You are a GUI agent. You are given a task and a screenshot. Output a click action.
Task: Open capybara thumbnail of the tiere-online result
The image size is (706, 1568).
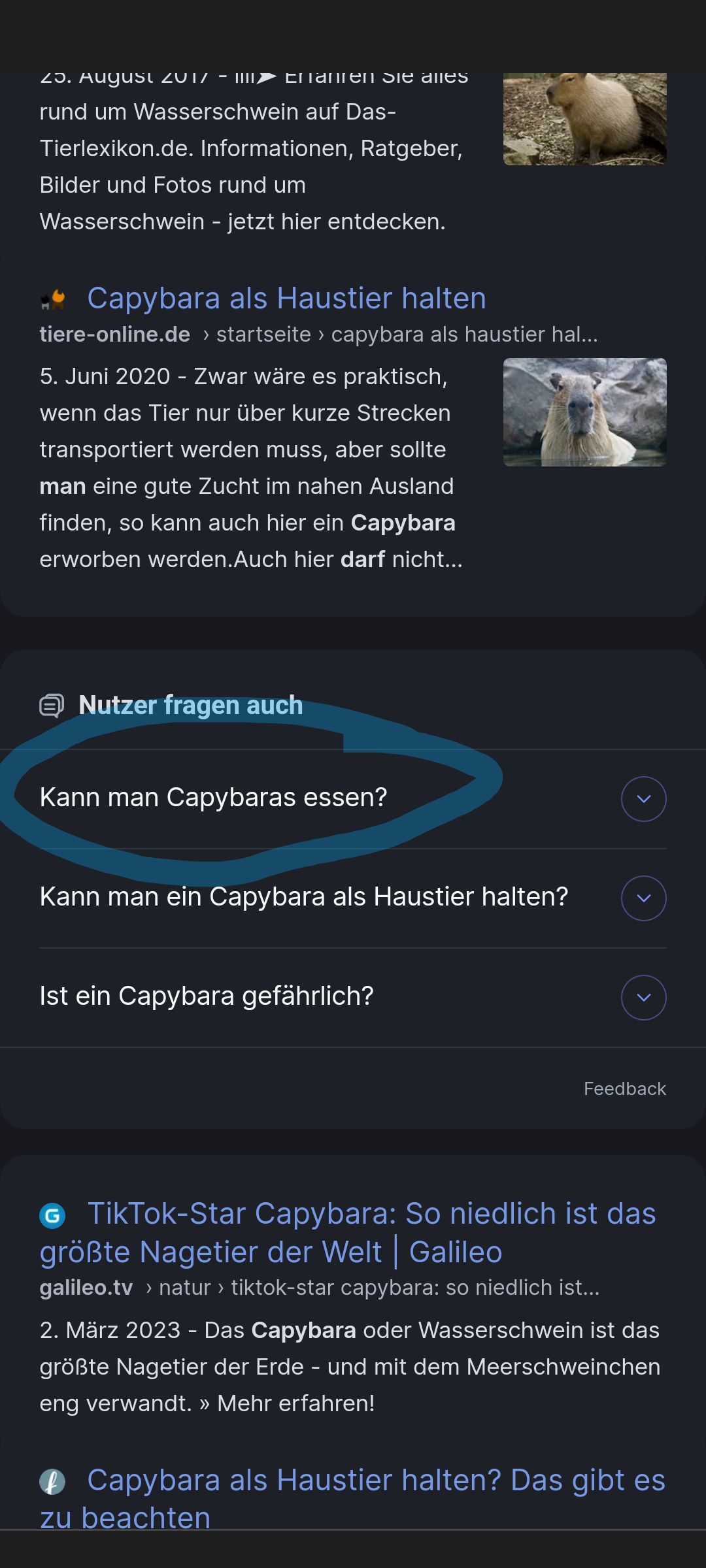click(x=584, y=412)
